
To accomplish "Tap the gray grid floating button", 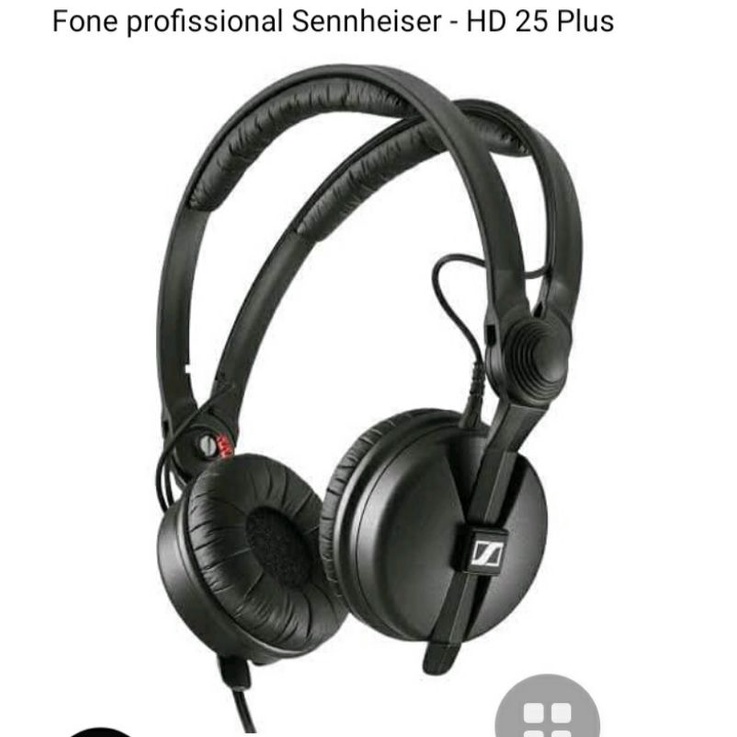I will (547, 714).
